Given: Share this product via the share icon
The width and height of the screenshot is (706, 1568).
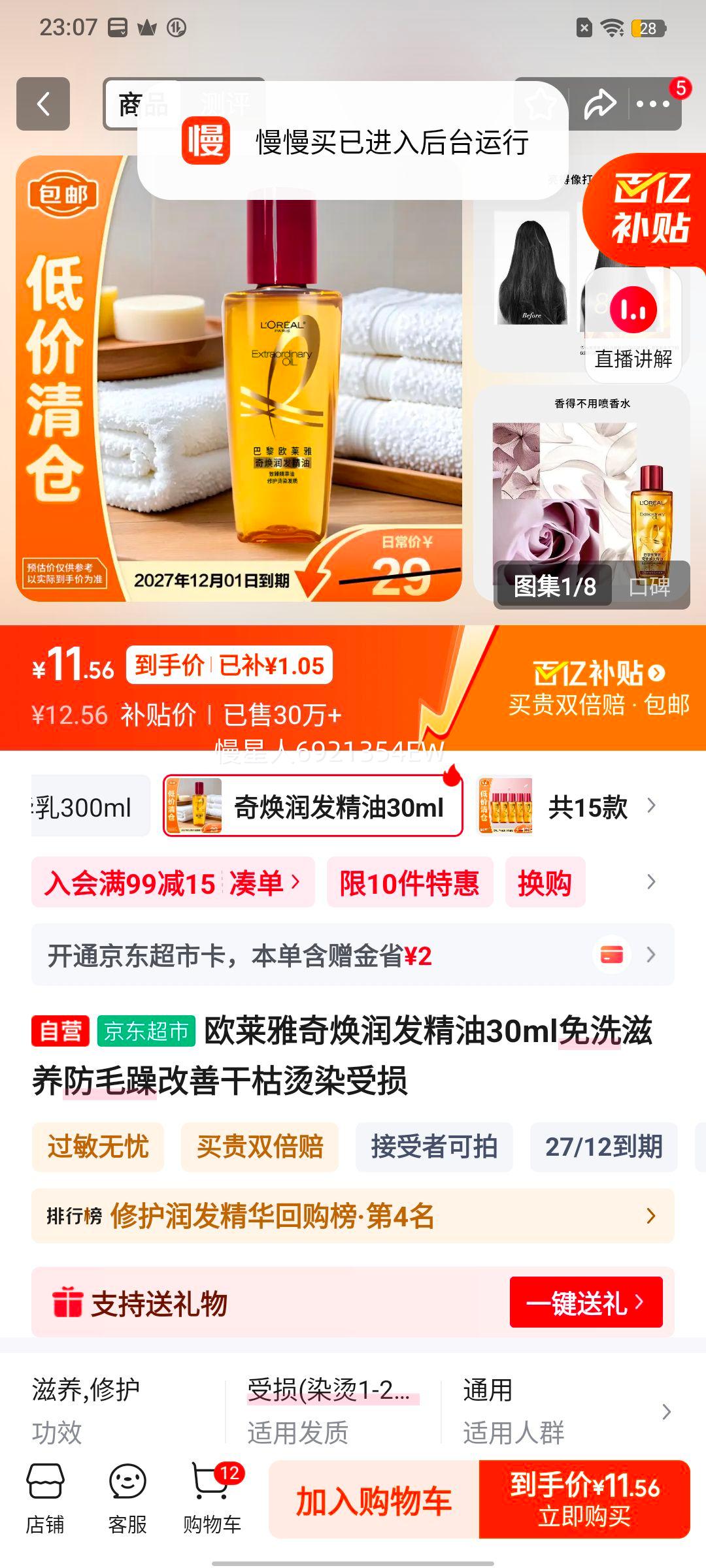Looking at the screenshot, I should 600,103.
